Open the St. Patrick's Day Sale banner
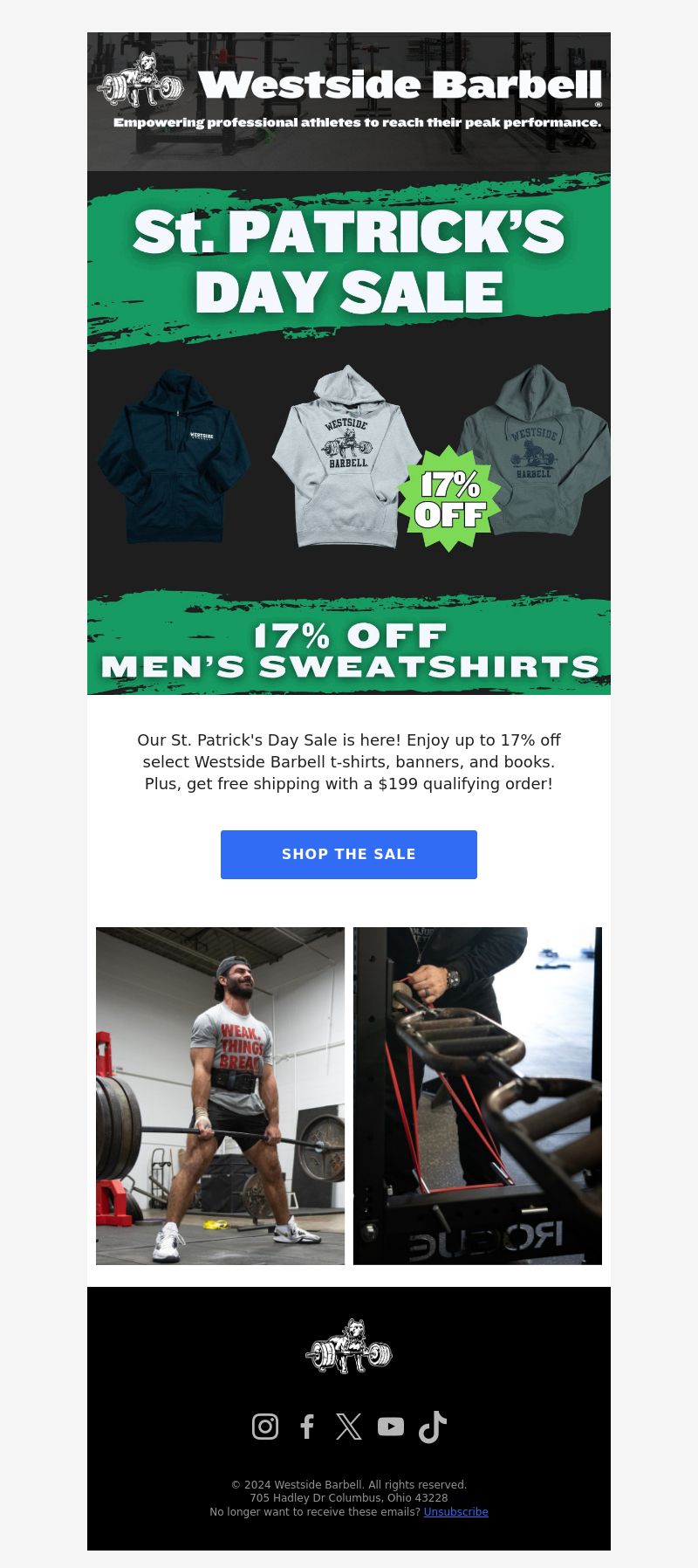The height and width of the screenshot is (1568, 698). pyautogui.click(x=349, y=433)
